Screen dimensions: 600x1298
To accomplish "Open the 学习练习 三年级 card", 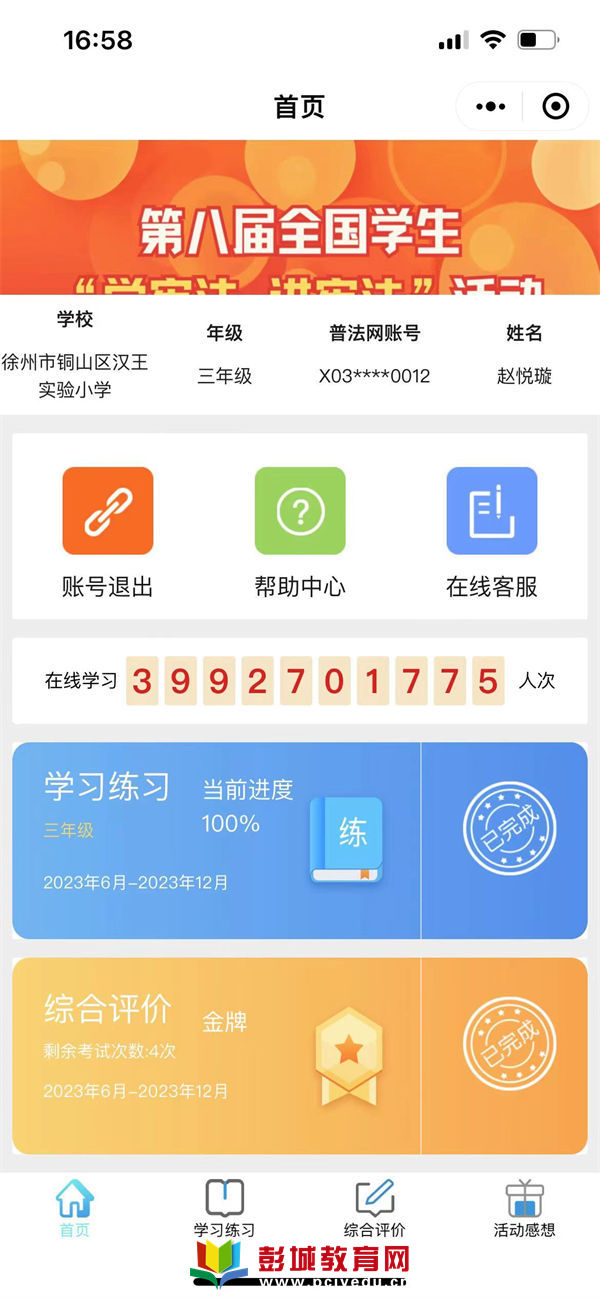I will click(x=217, y=840).
